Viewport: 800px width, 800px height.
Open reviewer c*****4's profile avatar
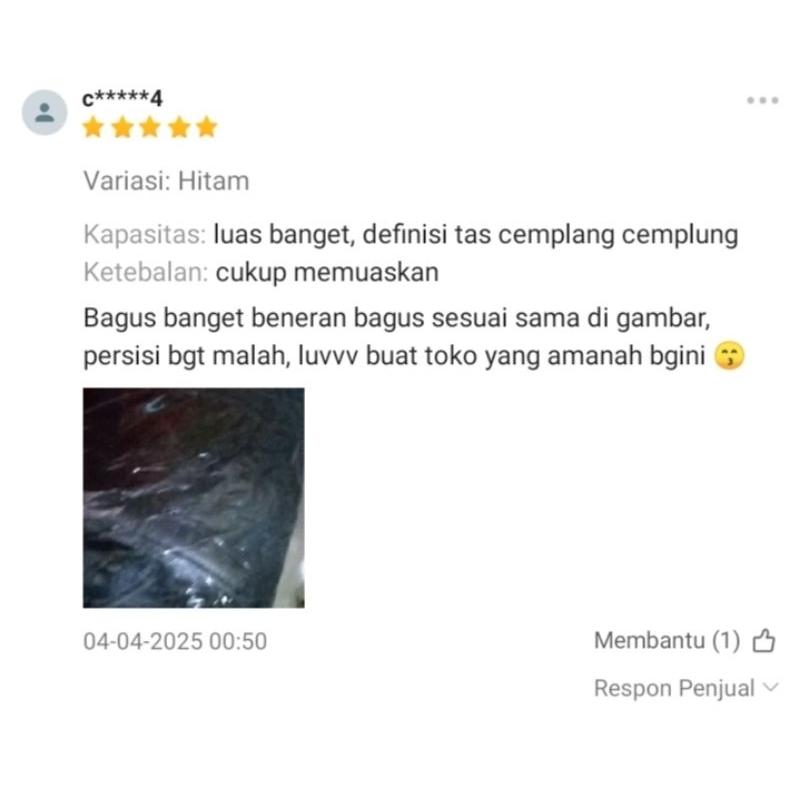[x=45, y=112]
